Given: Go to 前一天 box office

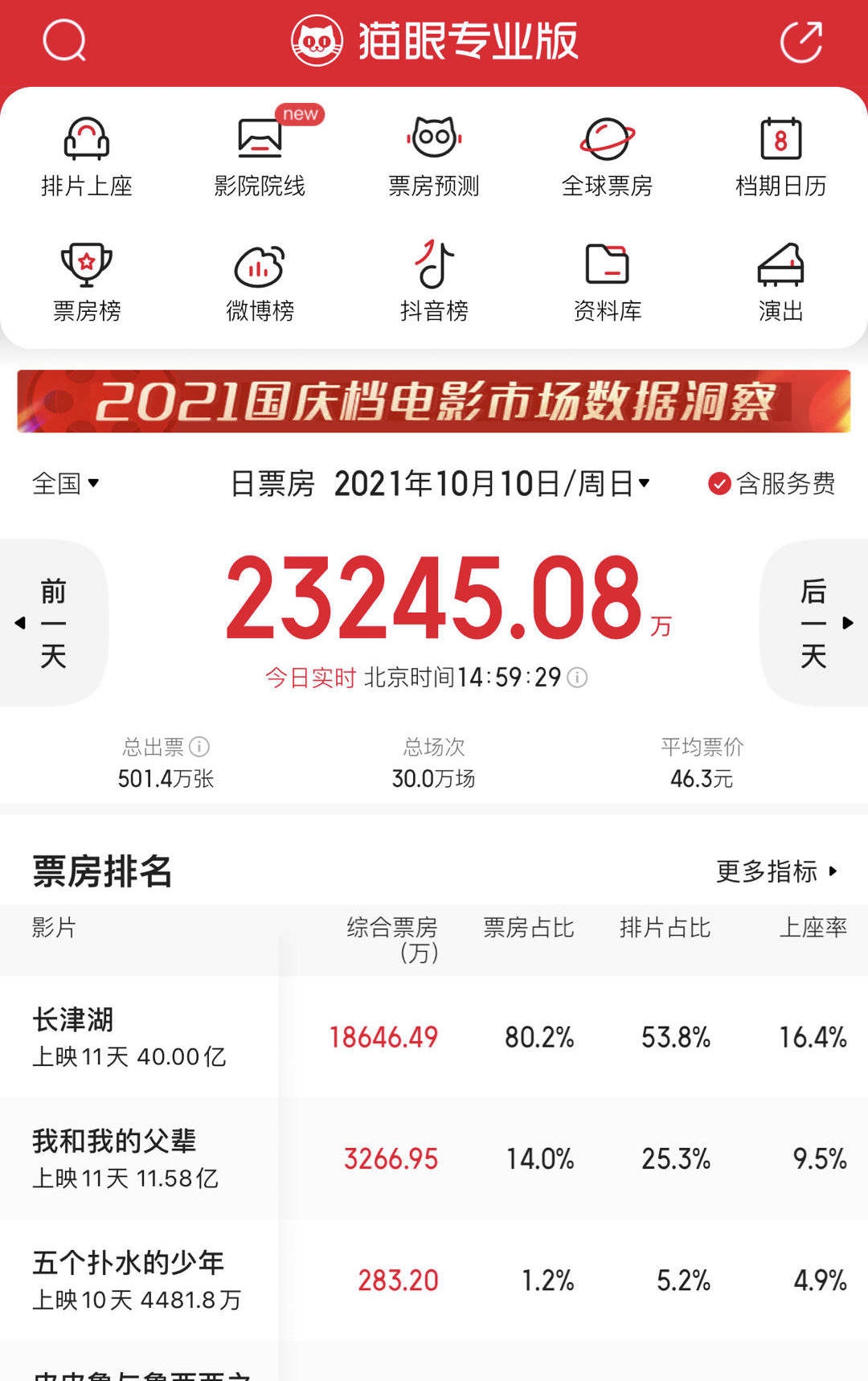Looking at the screenshot, I should (x=52, y=623).
